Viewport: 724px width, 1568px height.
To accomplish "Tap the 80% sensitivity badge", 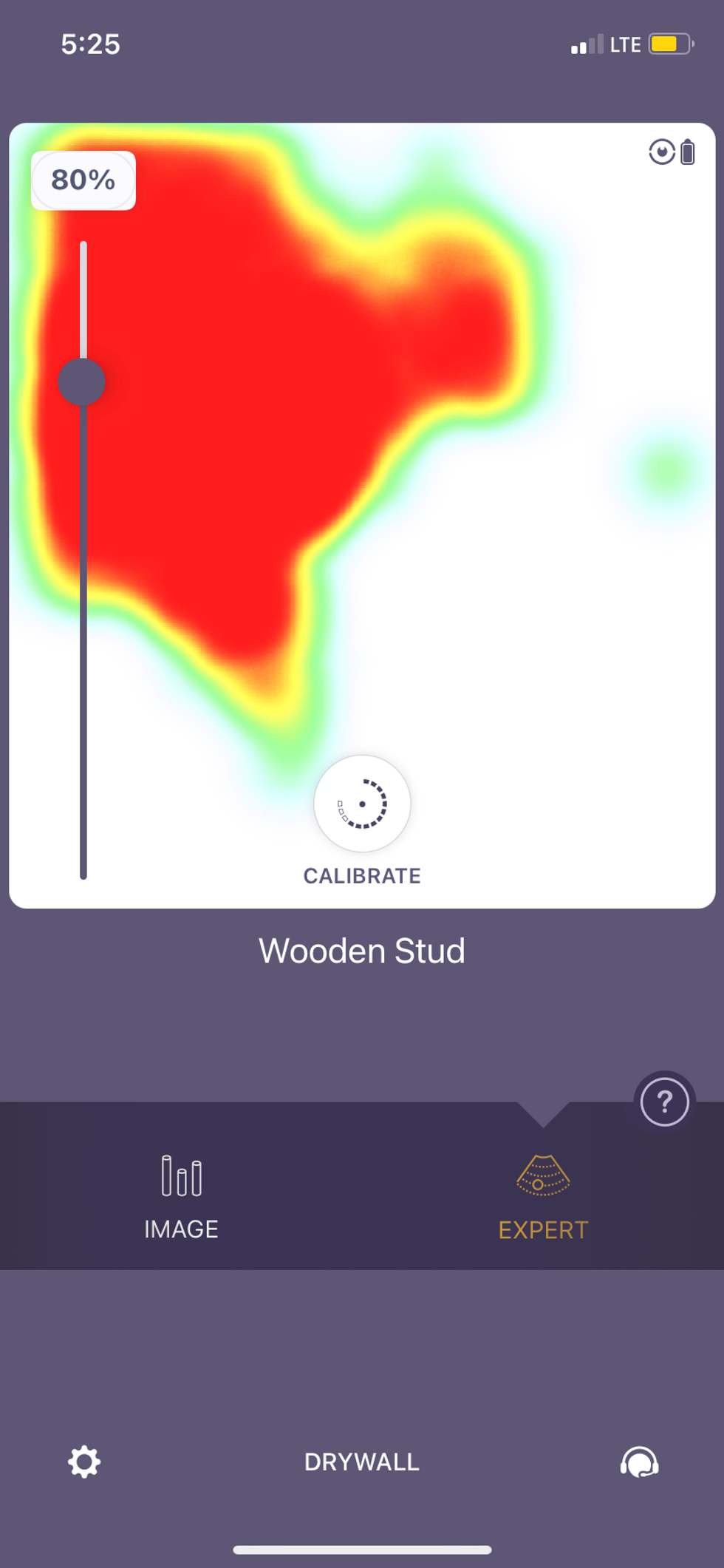I will (83, 180).
